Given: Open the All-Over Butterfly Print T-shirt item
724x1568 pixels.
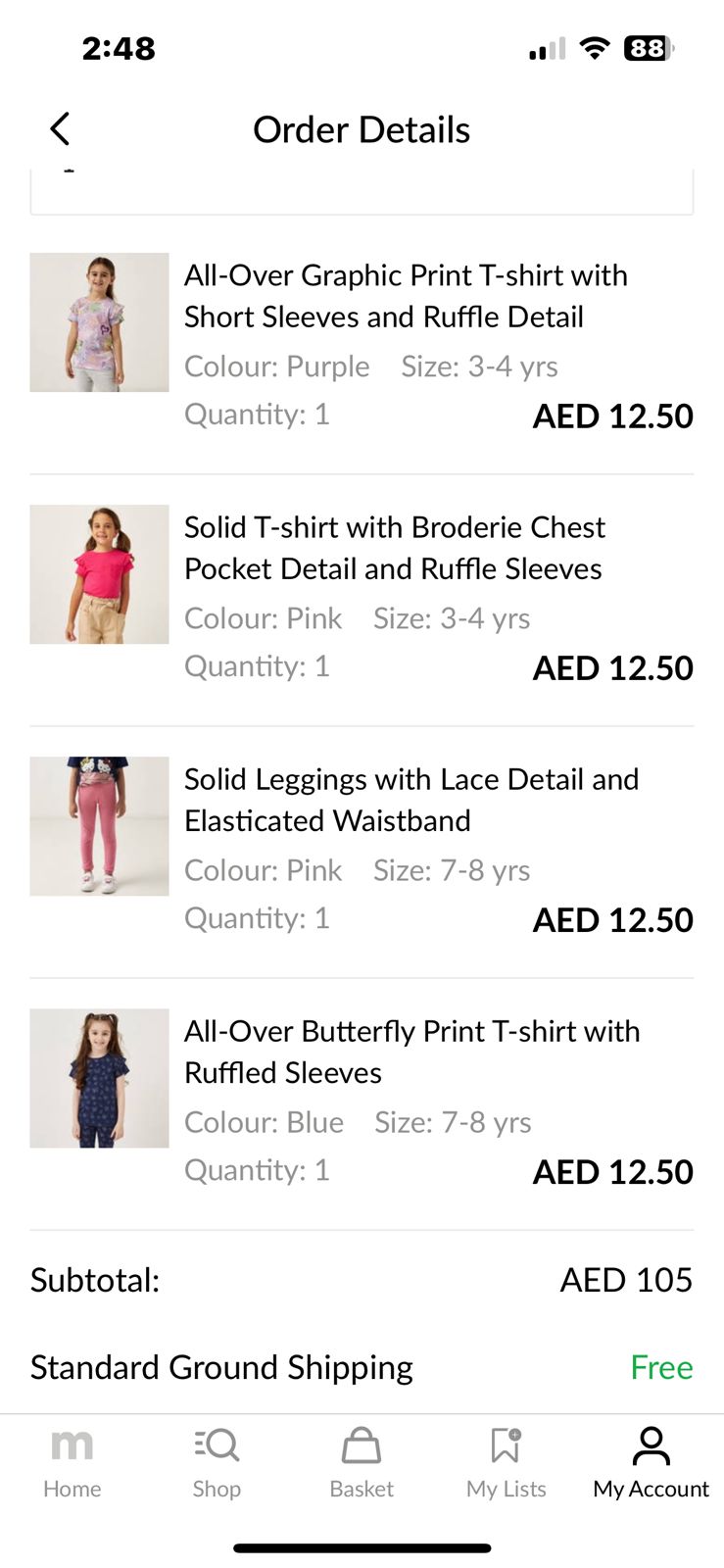Looking at the screenshot, I should (x=411, y=1052).
